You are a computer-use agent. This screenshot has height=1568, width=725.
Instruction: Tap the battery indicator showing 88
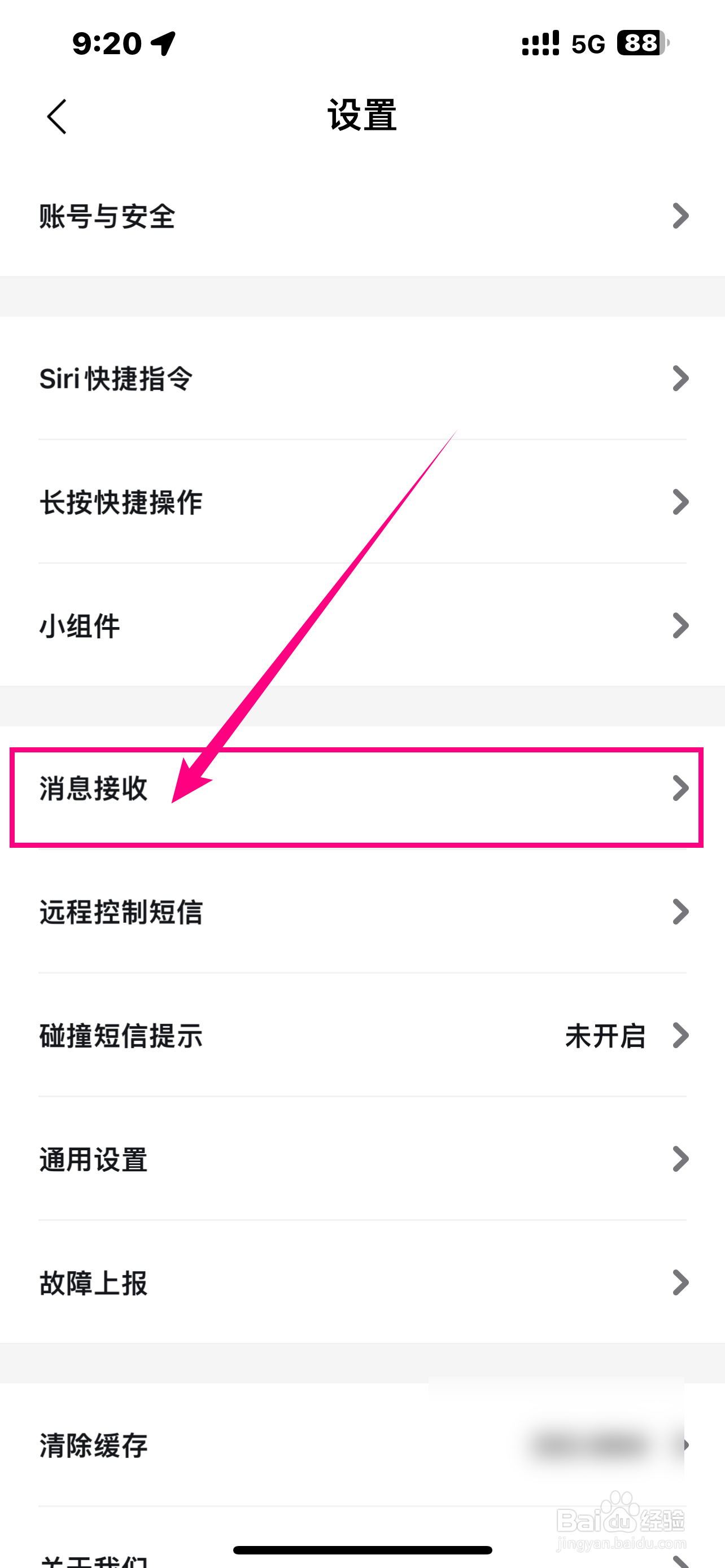click(639, 42)
